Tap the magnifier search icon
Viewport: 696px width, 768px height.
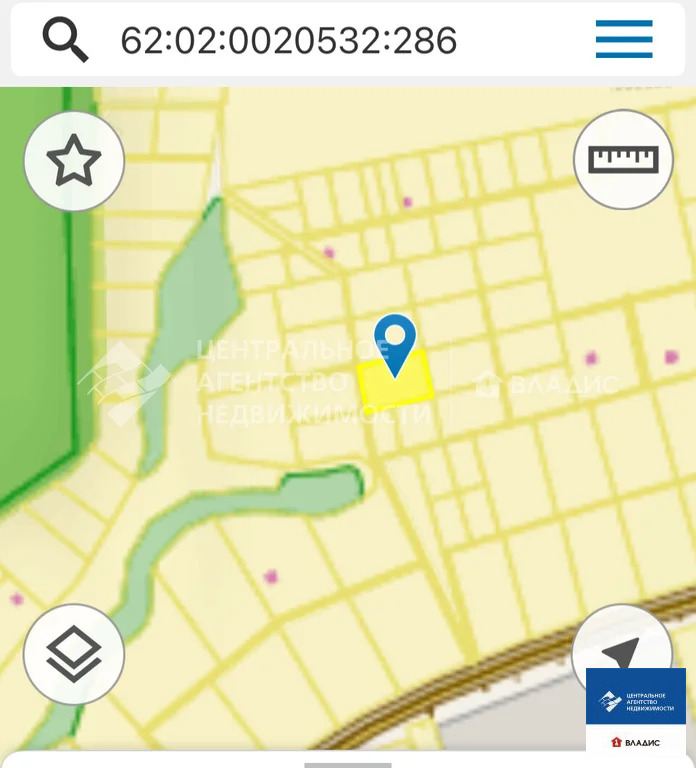click(65, 40)
